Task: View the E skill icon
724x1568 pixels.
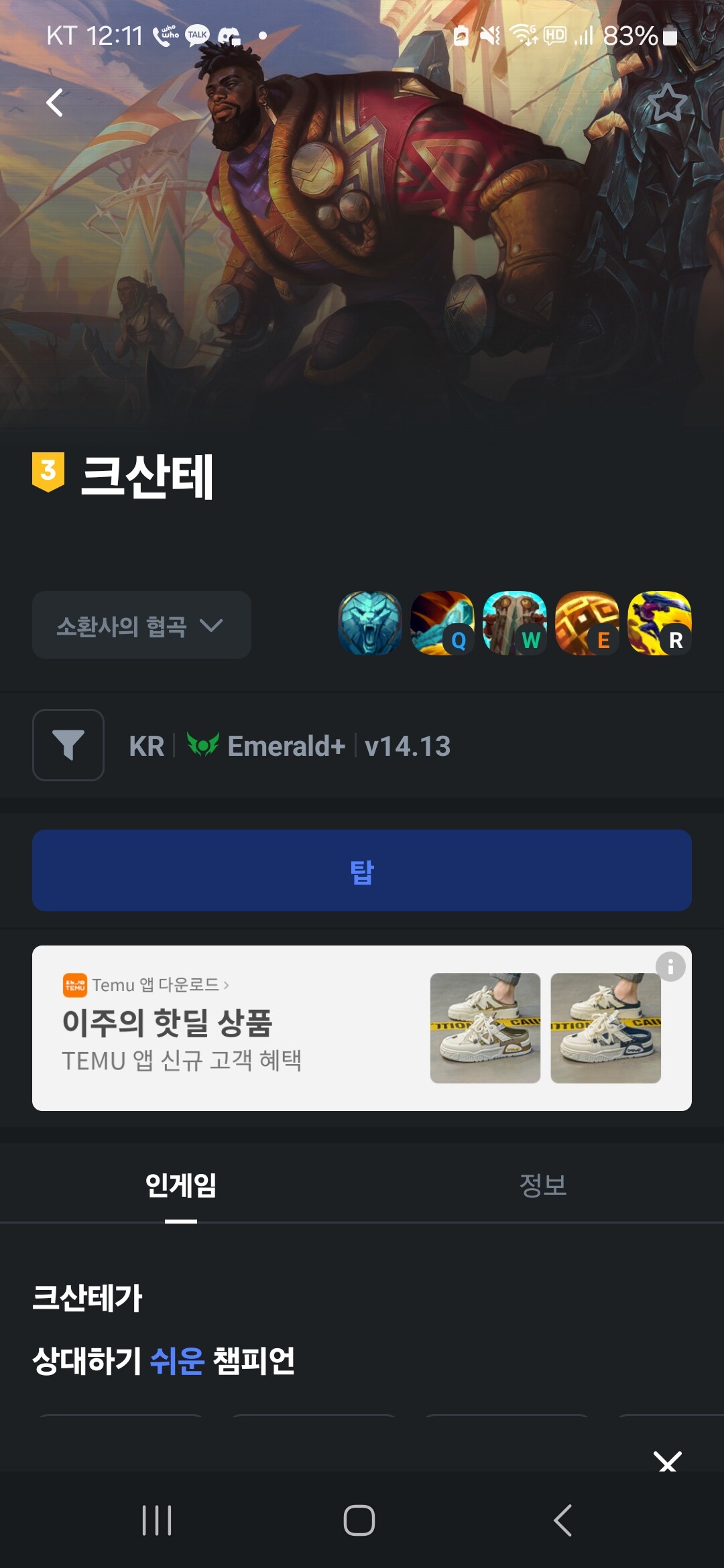Action: click(x=587, y=623)
